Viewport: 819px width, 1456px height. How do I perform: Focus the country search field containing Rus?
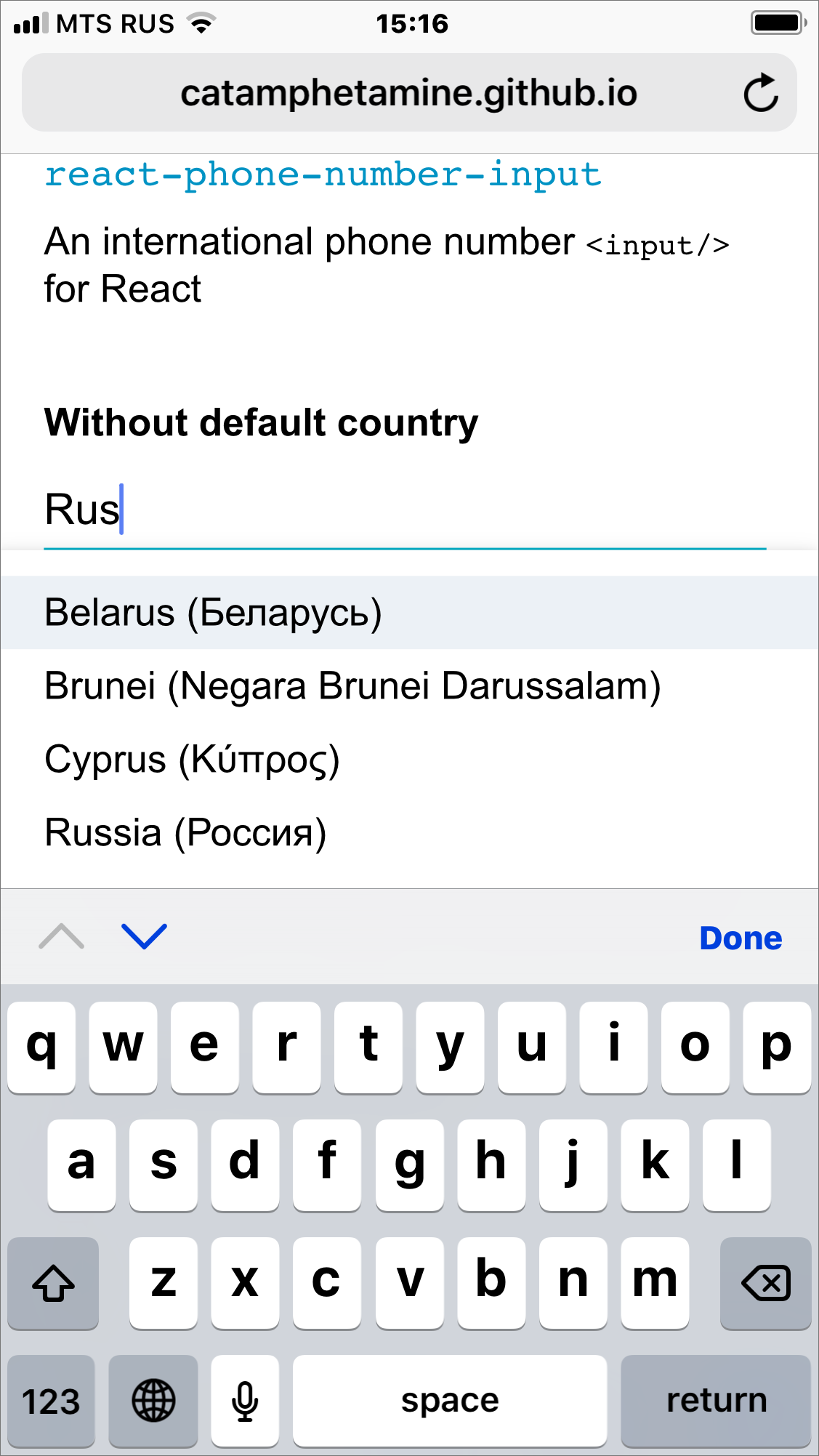click(x=404, y=510)
